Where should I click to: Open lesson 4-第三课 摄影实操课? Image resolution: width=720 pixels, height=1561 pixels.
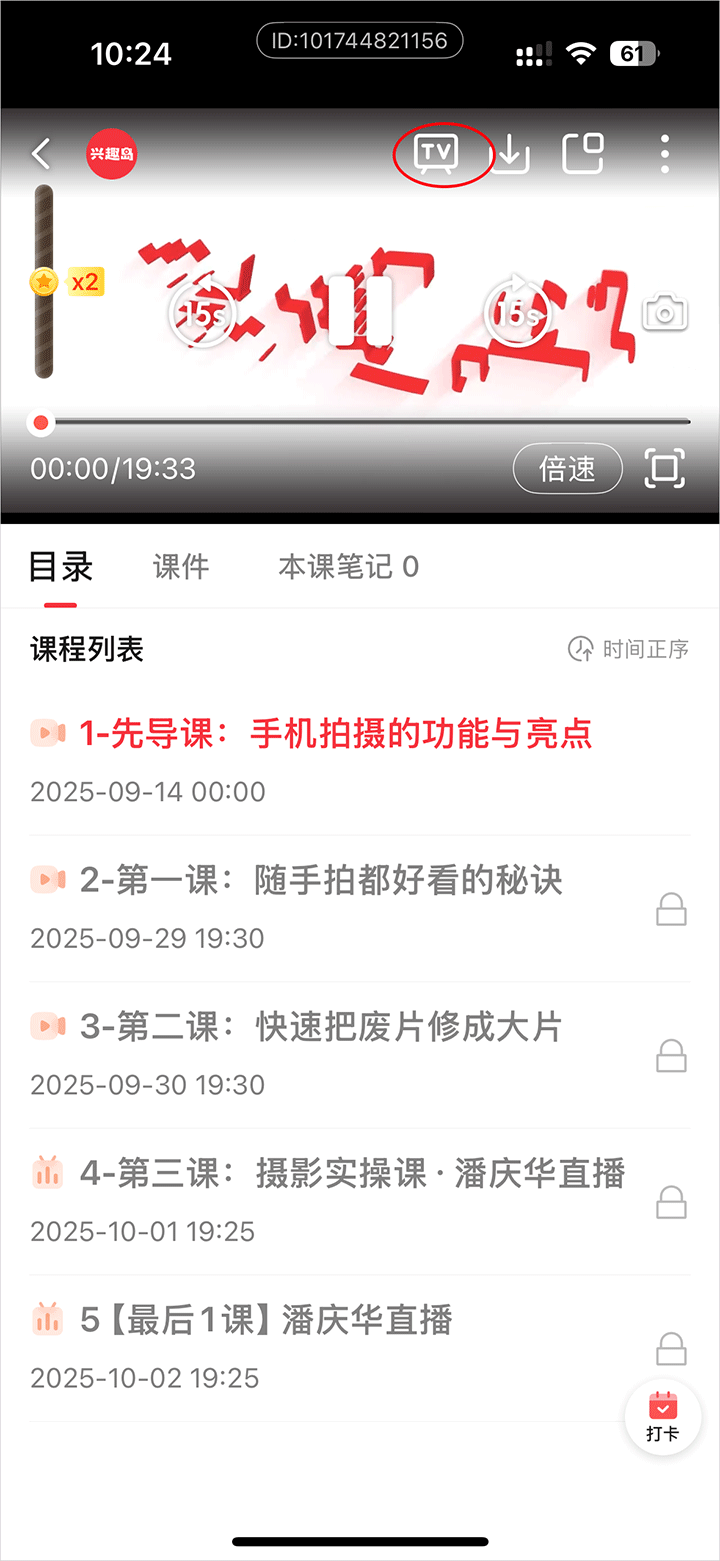352,1173
